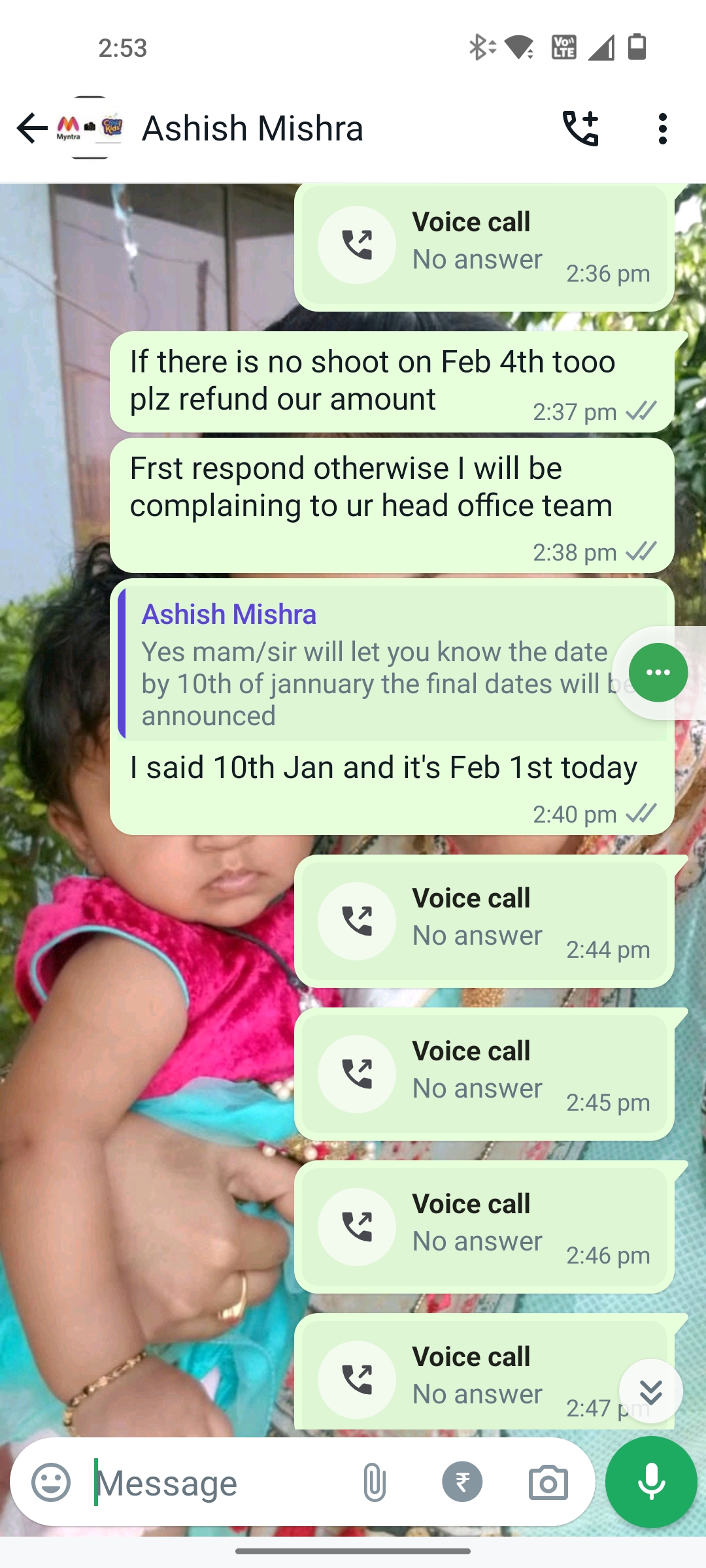
Task: Open the three-dot overflow menu
Action: pyautogui.click(x=662, y=128)
